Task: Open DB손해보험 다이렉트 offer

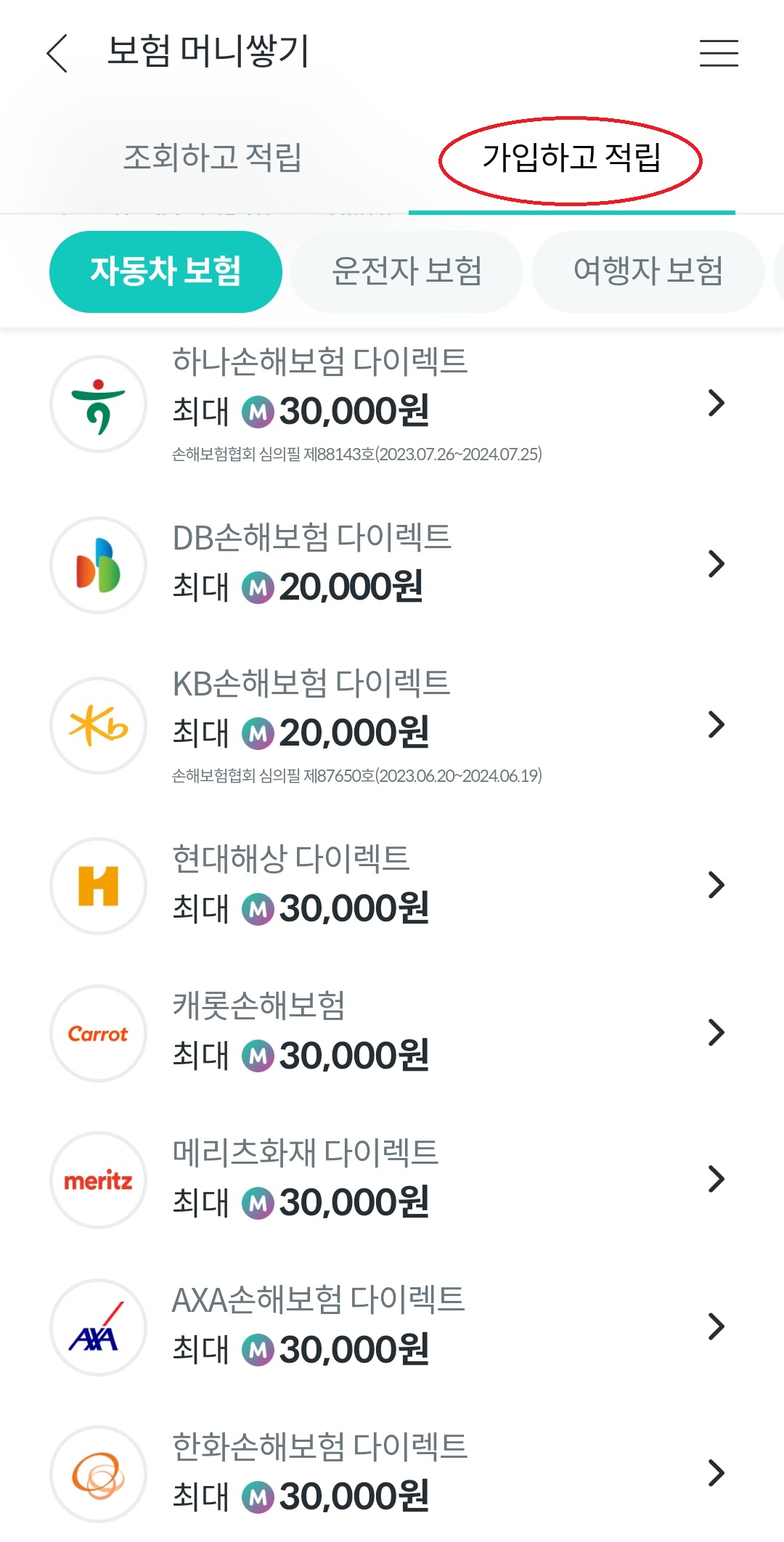Action: click(x=392, y=564)
